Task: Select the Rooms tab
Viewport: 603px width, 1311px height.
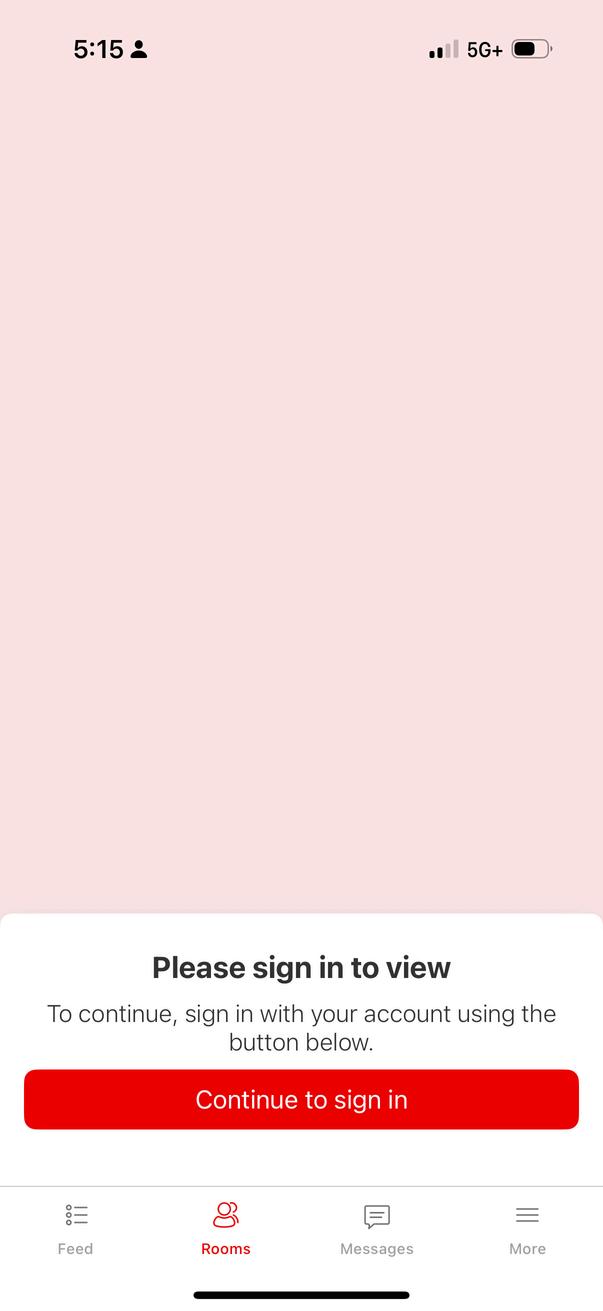Action: click(x=226, y=1229)
